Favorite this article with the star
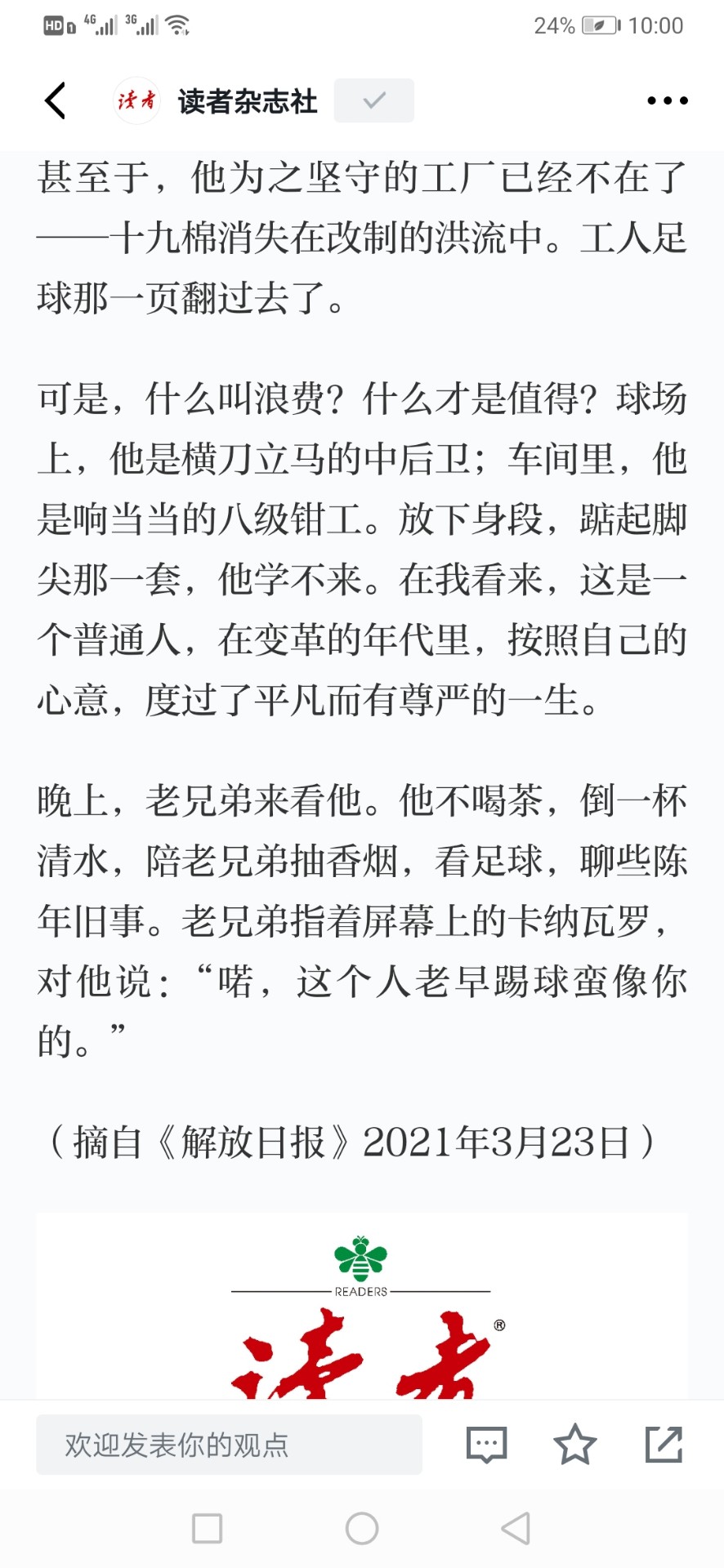 coord(575,1444)
